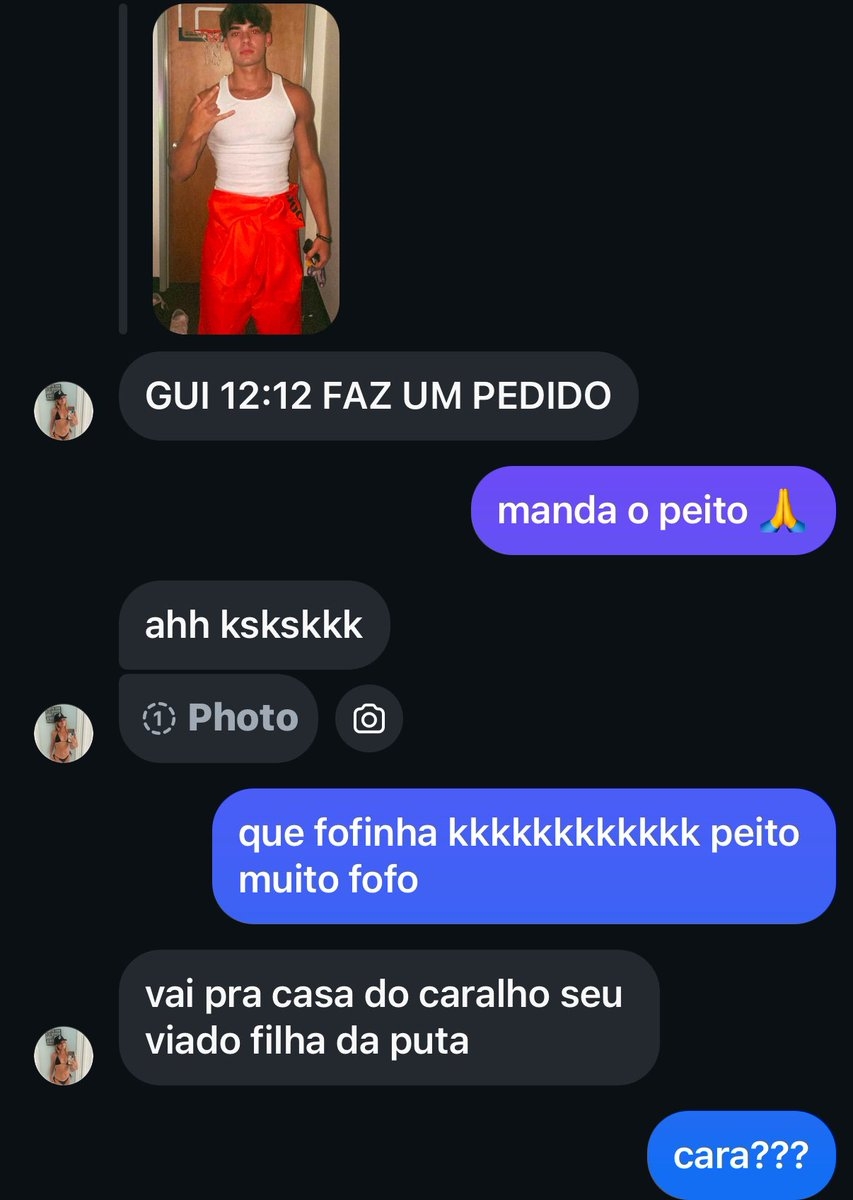Screen dimensions: 853x1200
Task: Open sender's avatar beside the Photo message
Action: tap(64, 733)
